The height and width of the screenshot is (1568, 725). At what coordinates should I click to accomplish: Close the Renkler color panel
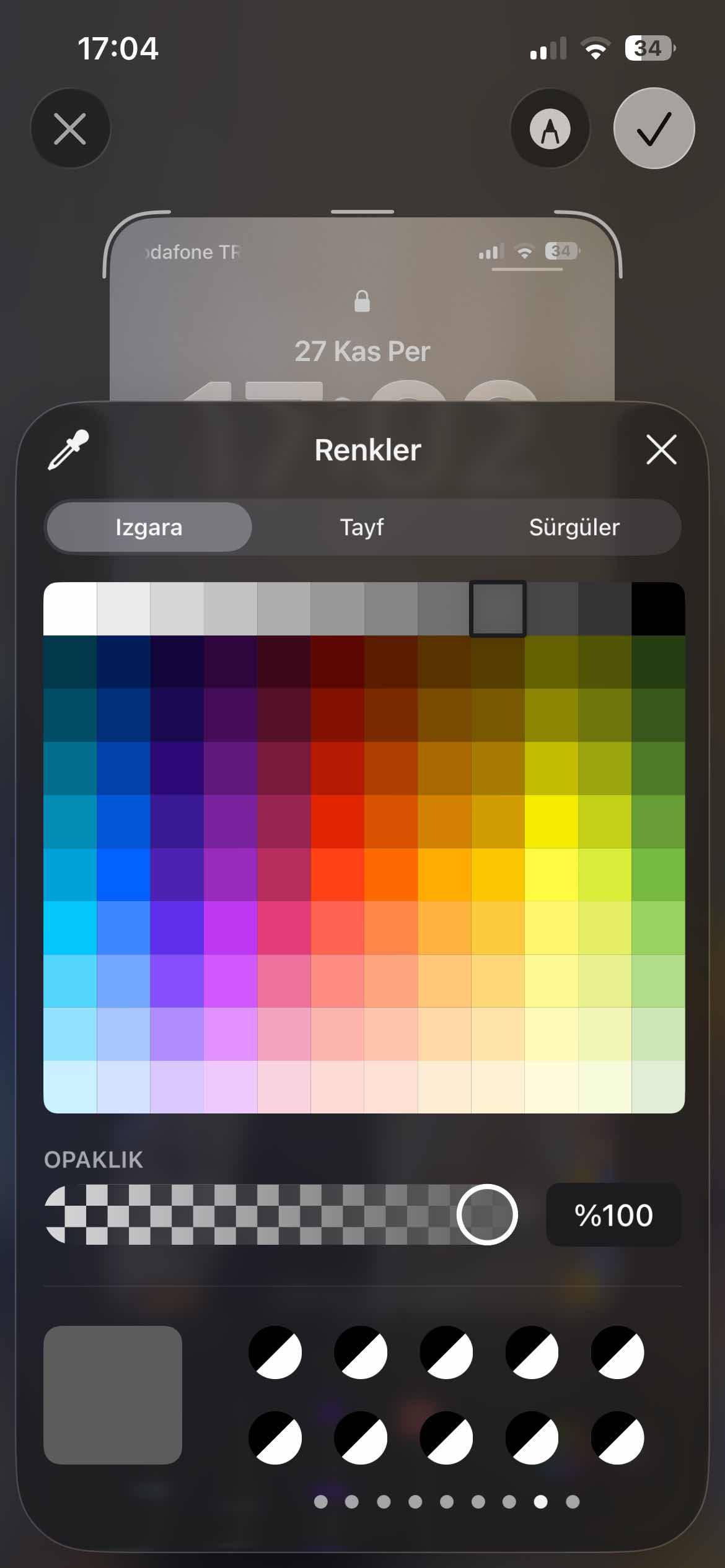(661, 450)
